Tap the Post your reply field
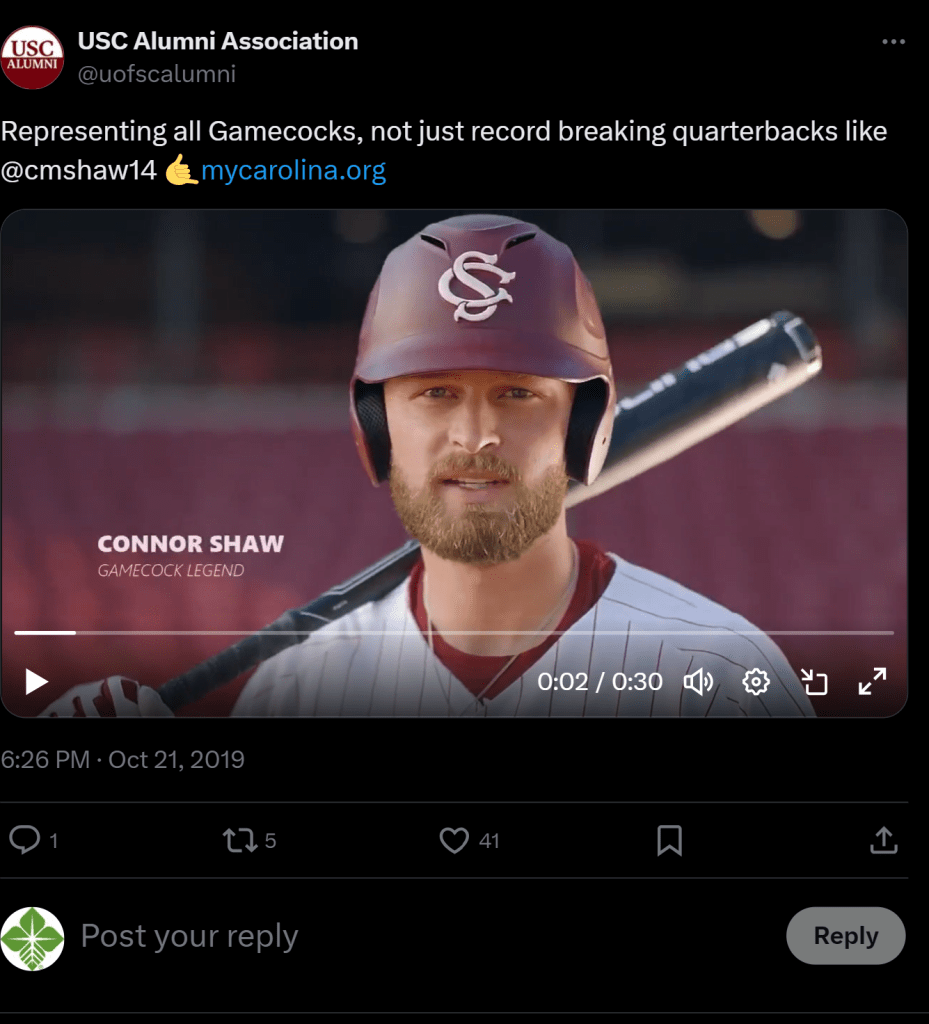The image size is (929, 1024). point(400,937)
